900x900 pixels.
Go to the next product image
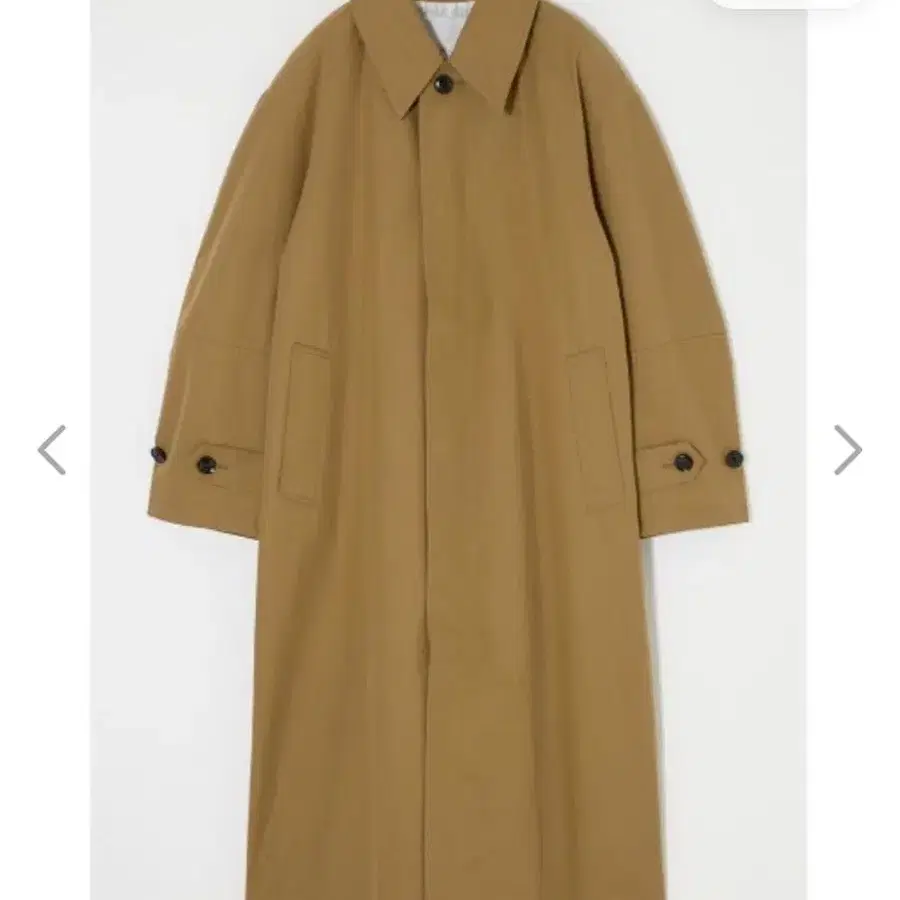848,450
